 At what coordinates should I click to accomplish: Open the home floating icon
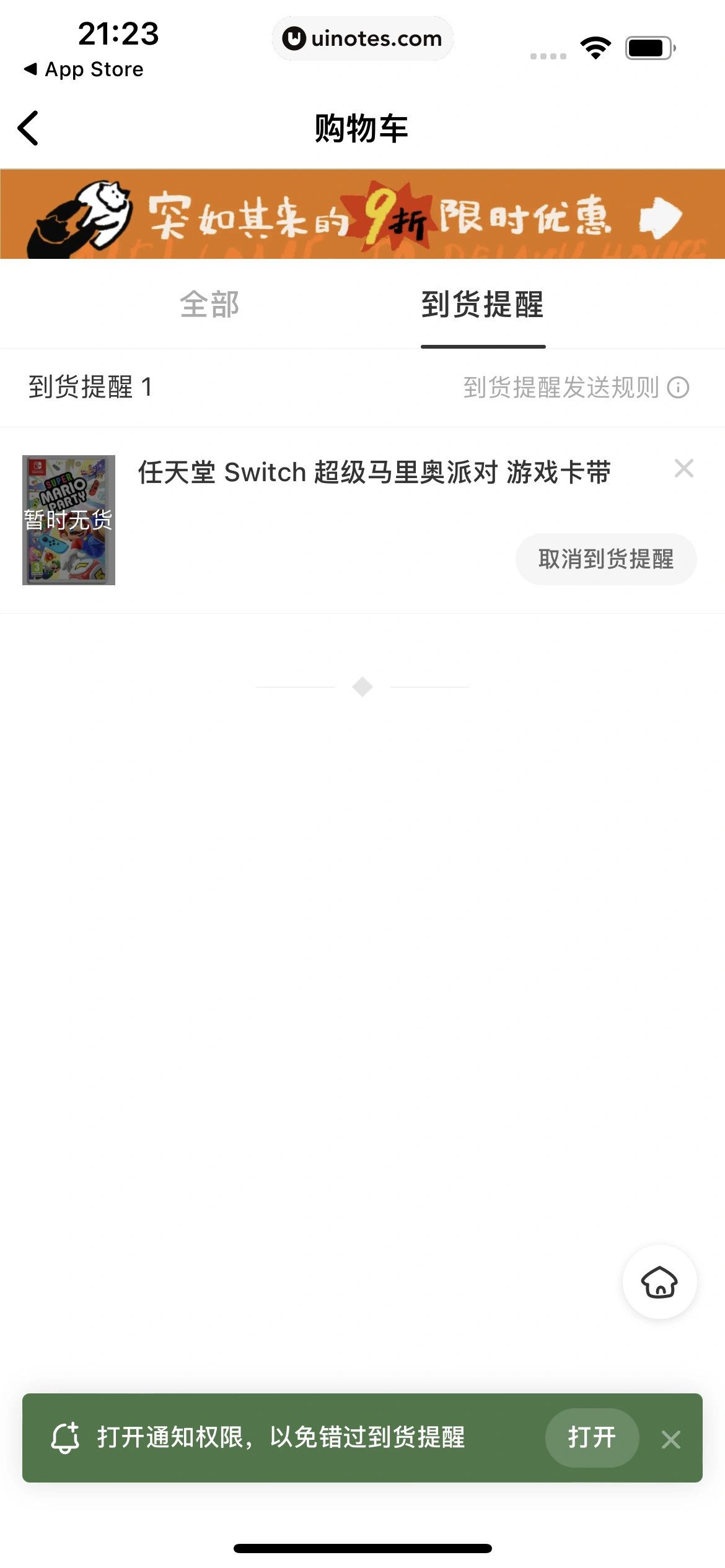coord(659,1283)
